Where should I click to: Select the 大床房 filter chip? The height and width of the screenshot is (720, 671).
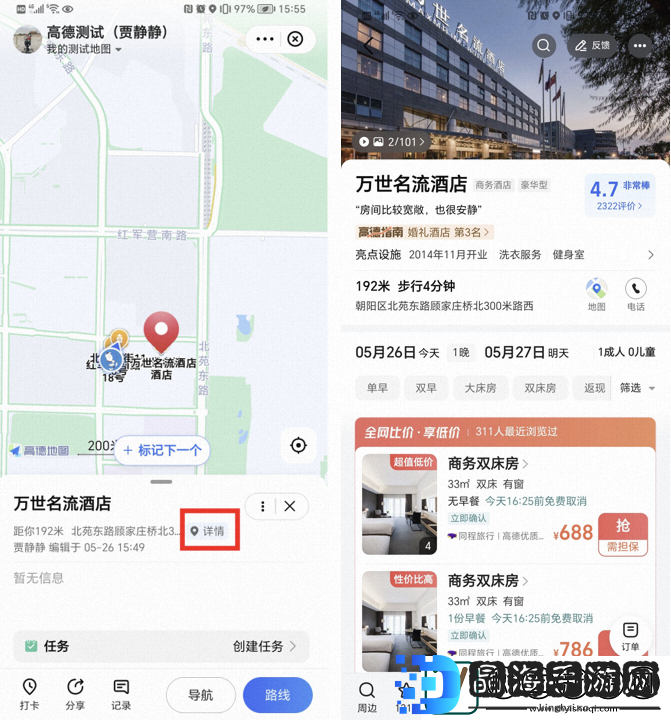(481, 388)
